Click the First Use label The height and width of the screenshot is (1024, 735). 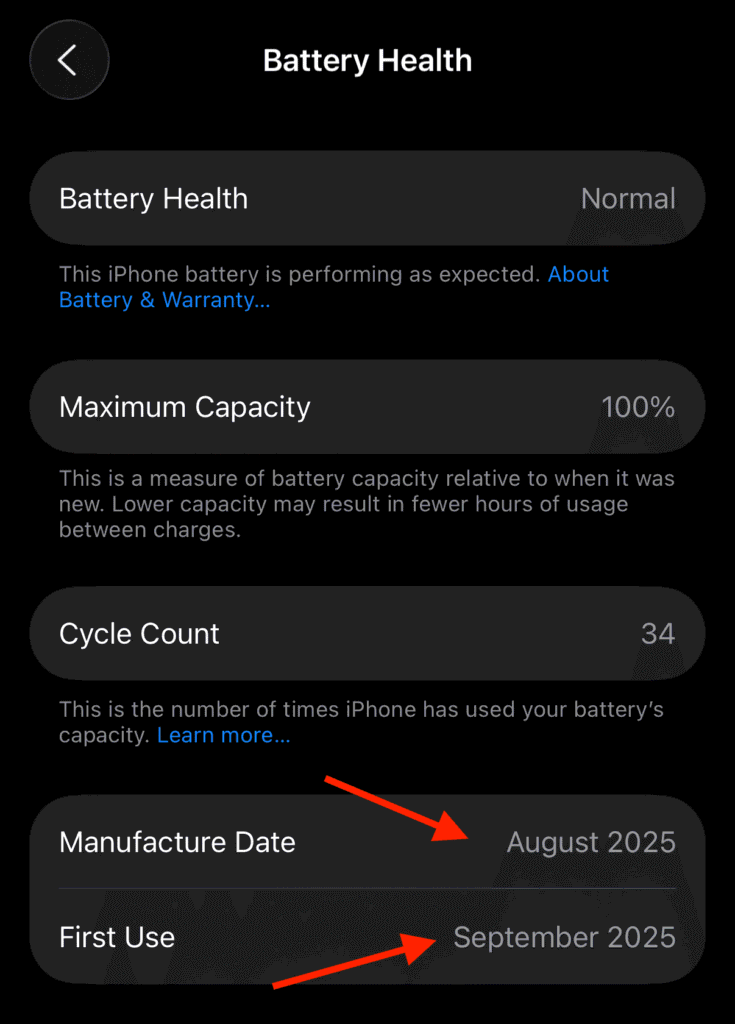pos(117,938)
